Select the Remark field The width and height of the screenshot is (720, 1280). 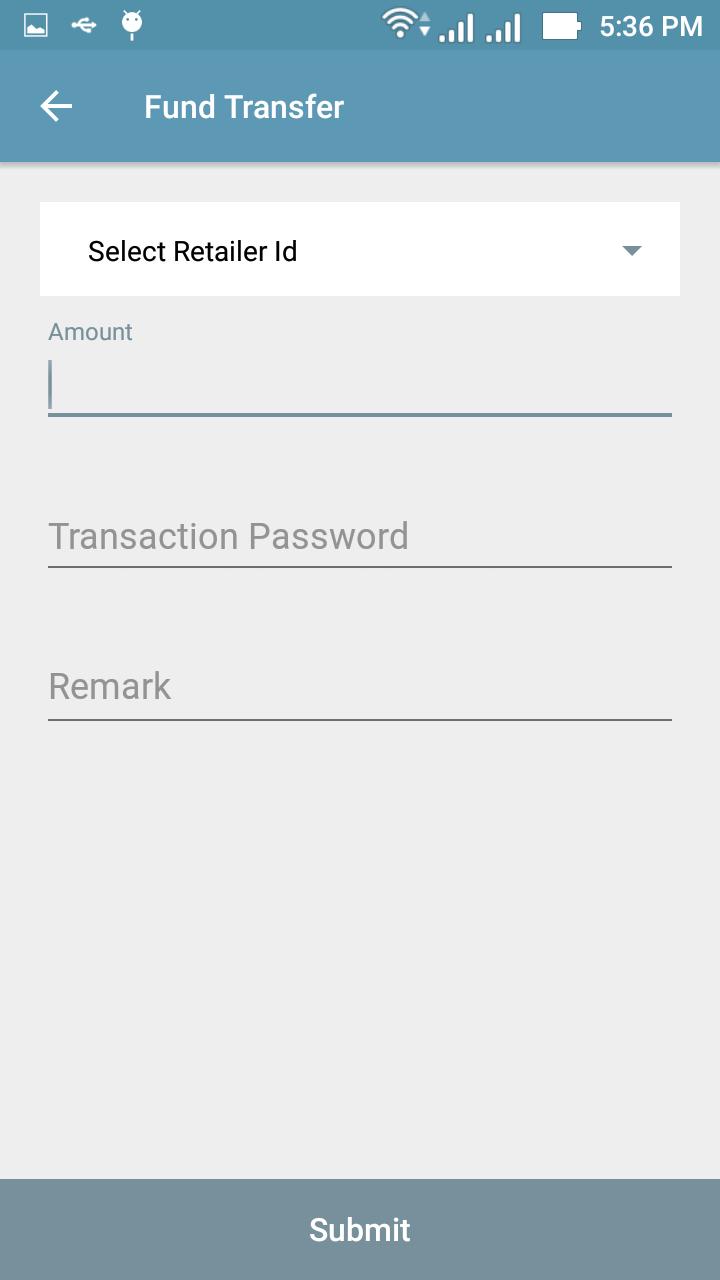pos(360,687)
